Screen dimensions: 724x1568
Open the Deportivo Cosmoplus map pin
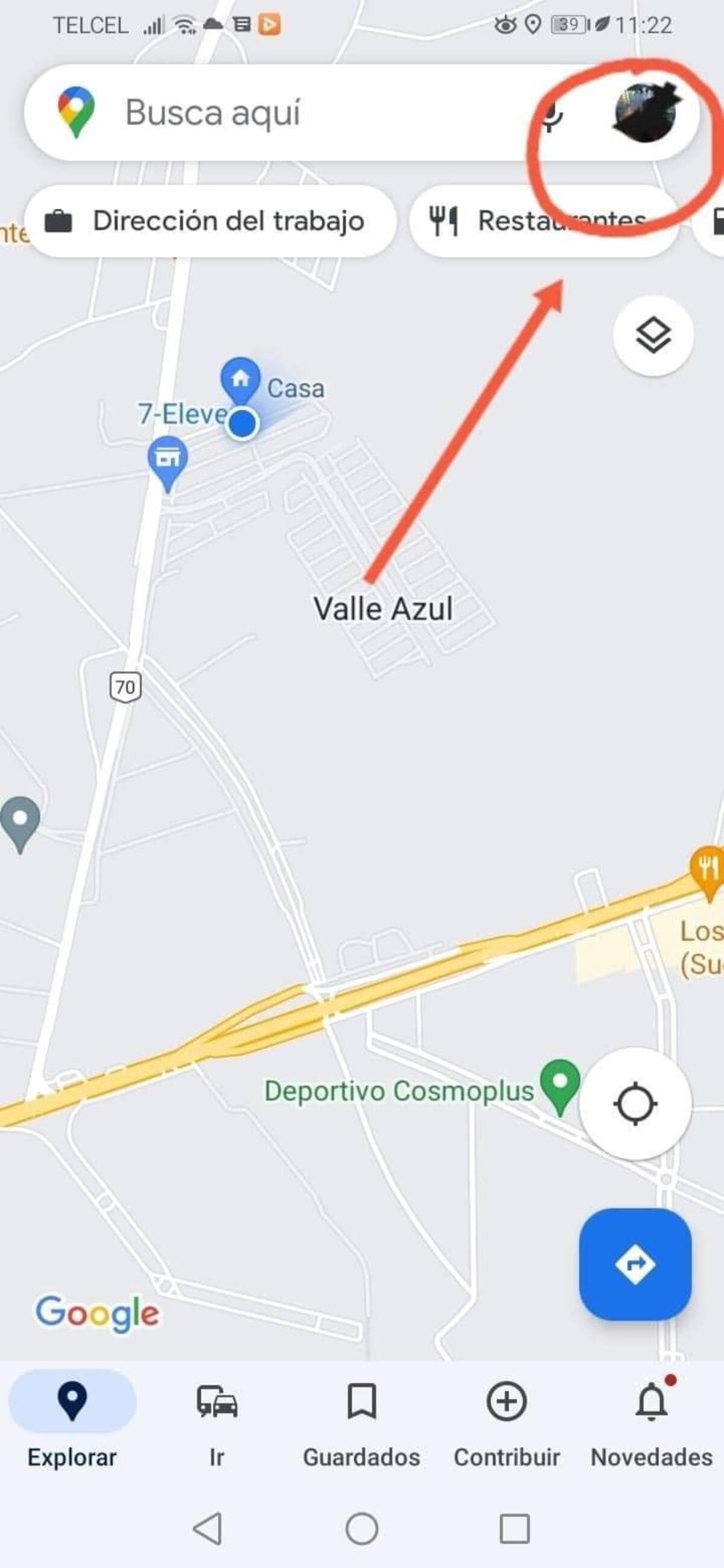pos(560,1084)
